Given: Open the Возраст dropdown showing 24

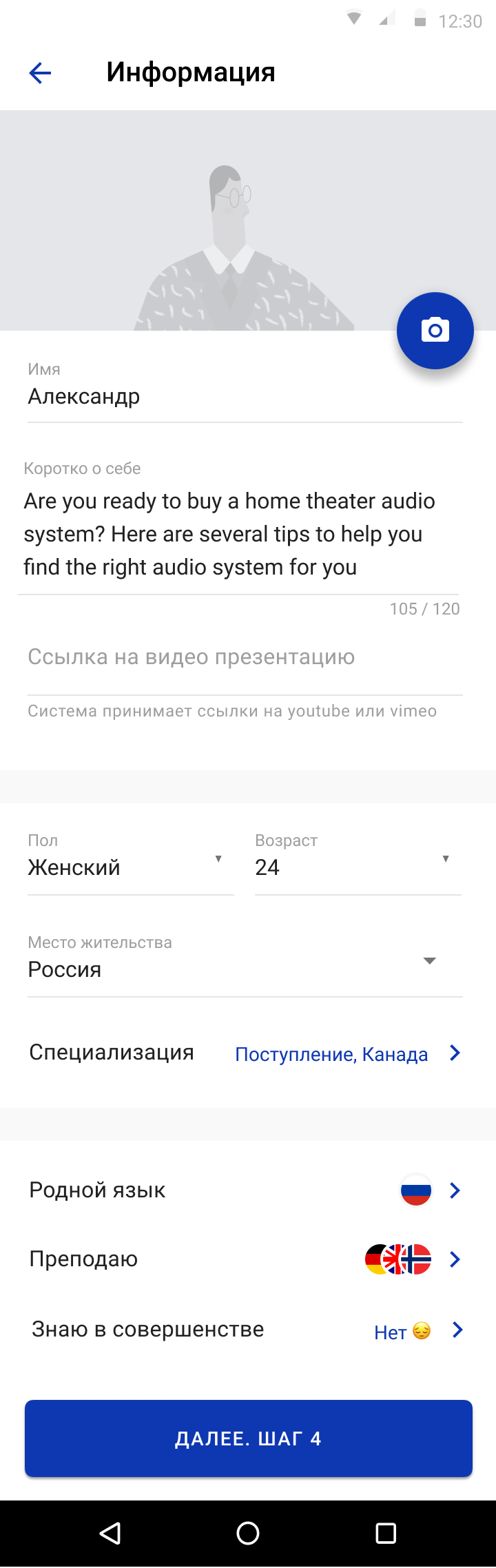Looking at the screenshot, I should tap(357, 867).
